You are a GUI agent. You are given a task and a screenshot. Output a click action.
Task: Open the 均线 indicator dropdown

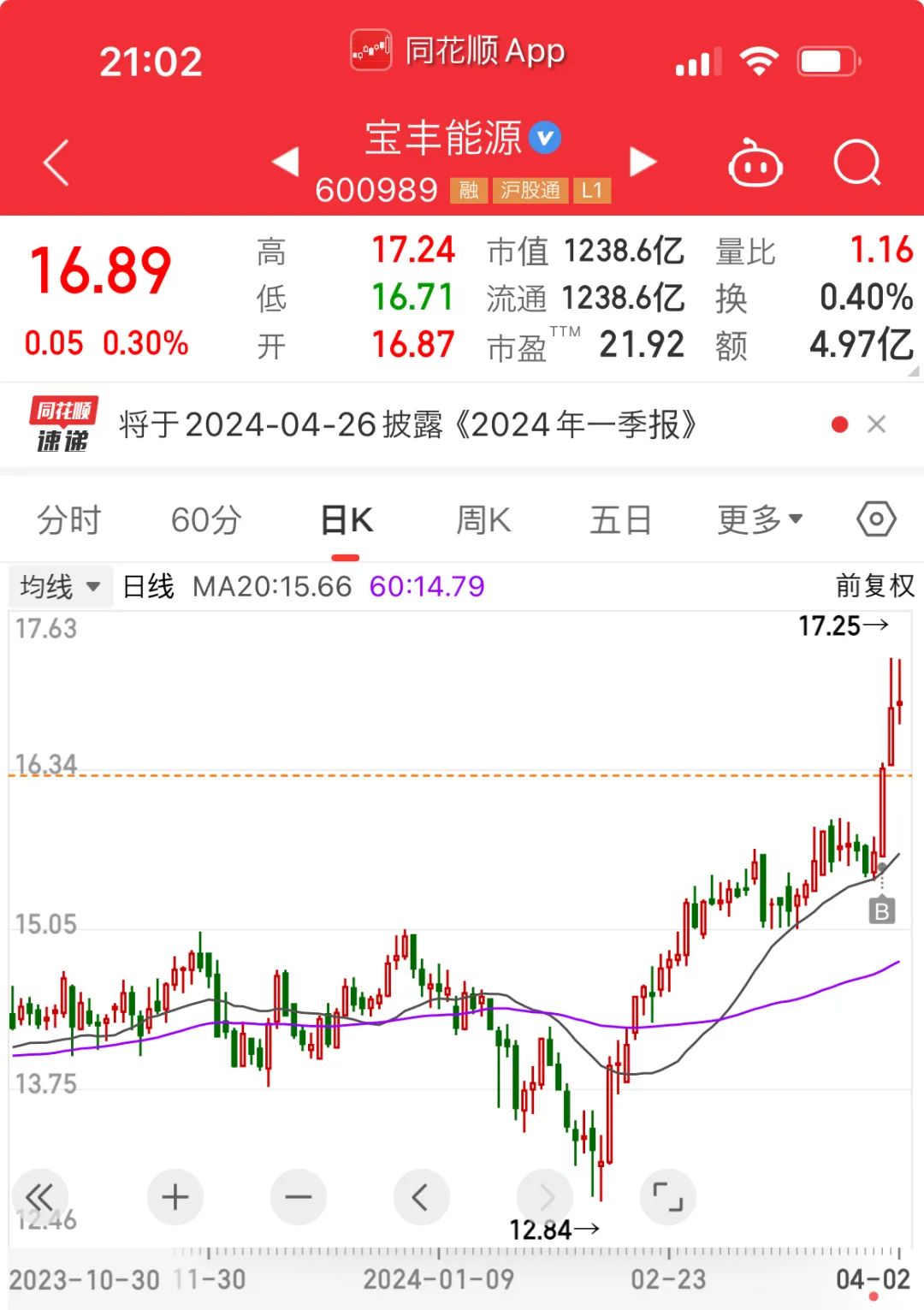coord(60,587)
